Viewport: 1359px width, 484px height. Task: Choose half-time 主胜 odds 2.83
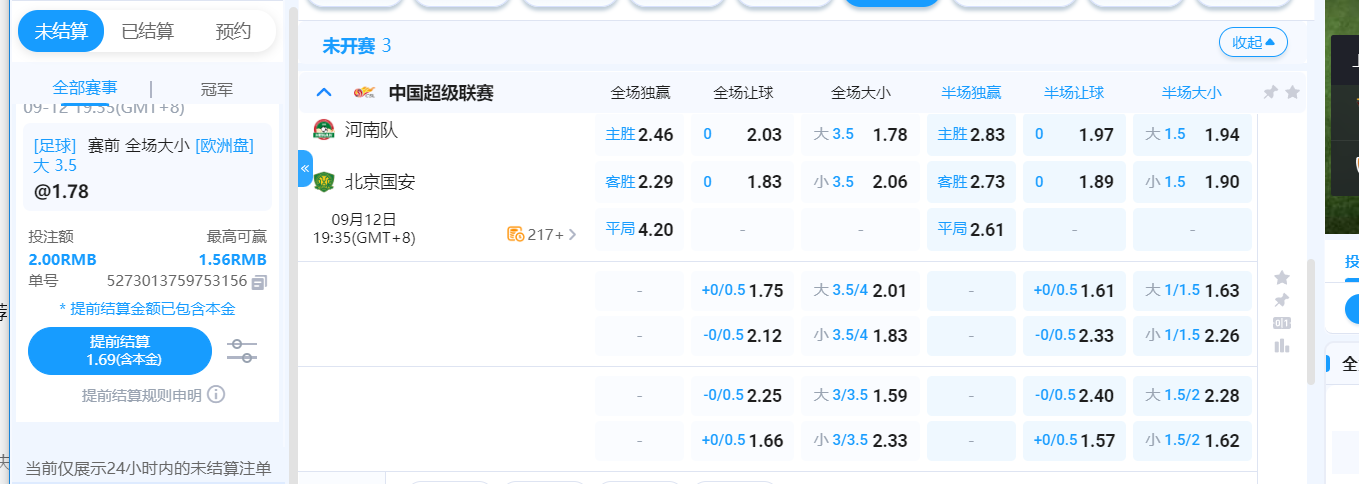pos(970,135)
